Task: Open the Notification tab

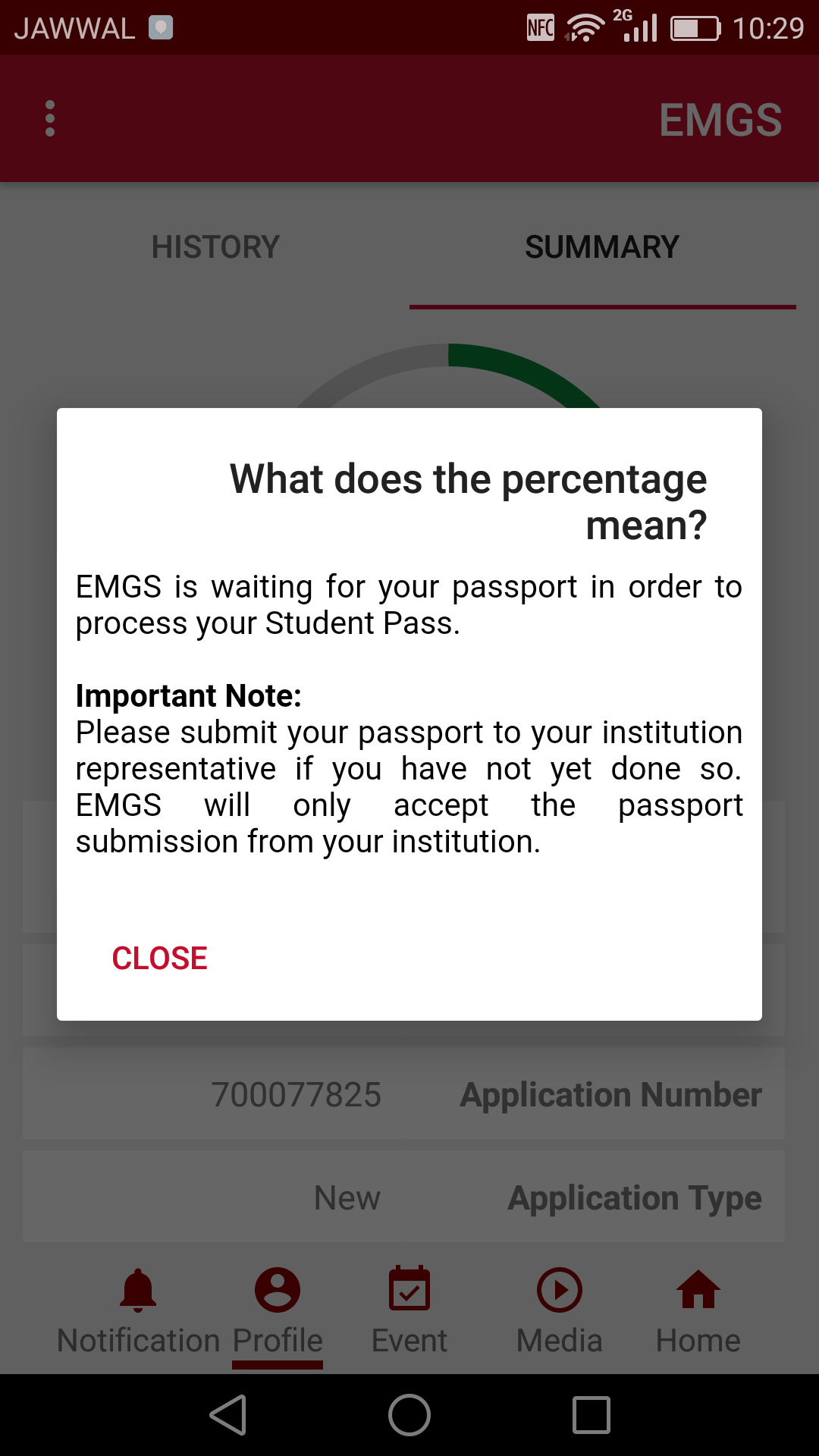Action: coord(138,1312)
